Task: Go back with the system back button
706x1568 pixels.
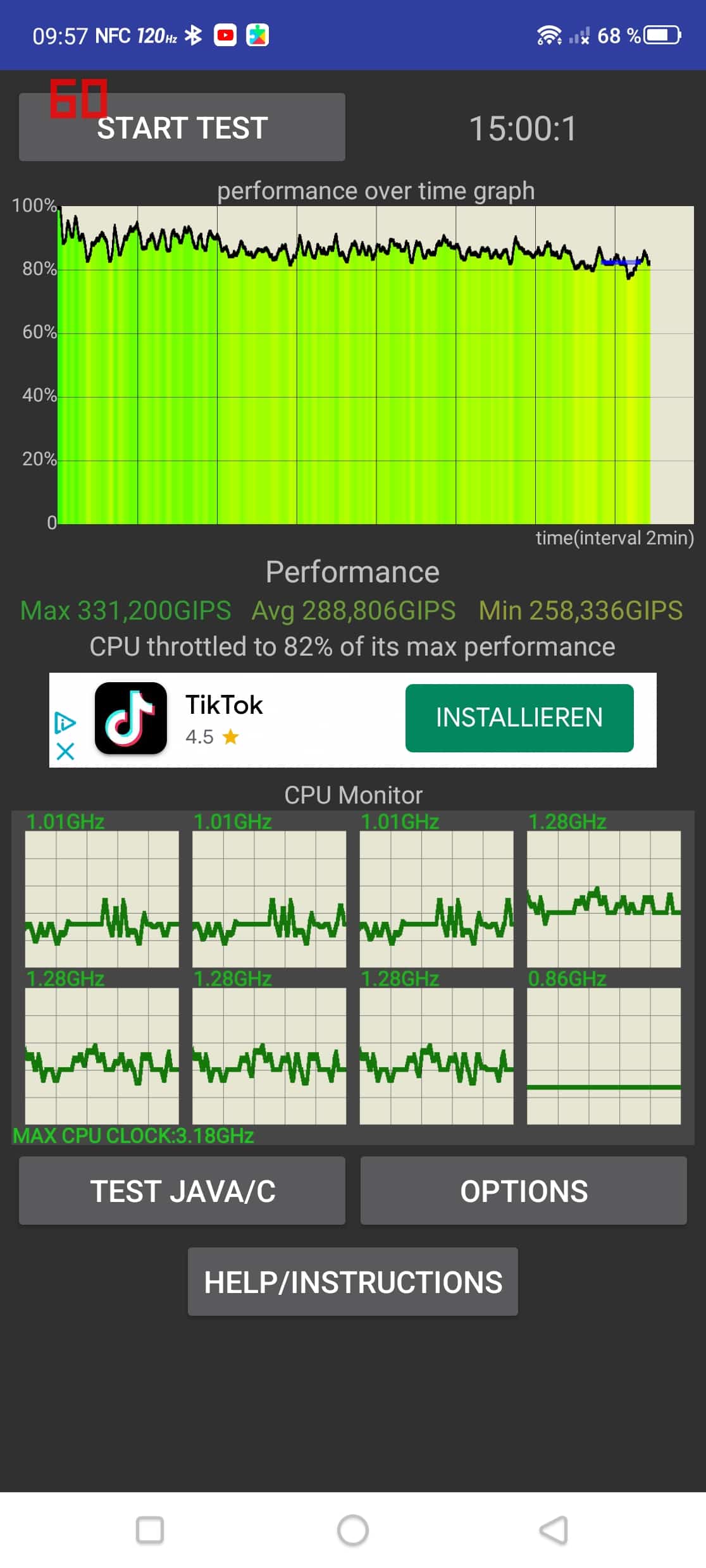Action: coord(554,1530)
